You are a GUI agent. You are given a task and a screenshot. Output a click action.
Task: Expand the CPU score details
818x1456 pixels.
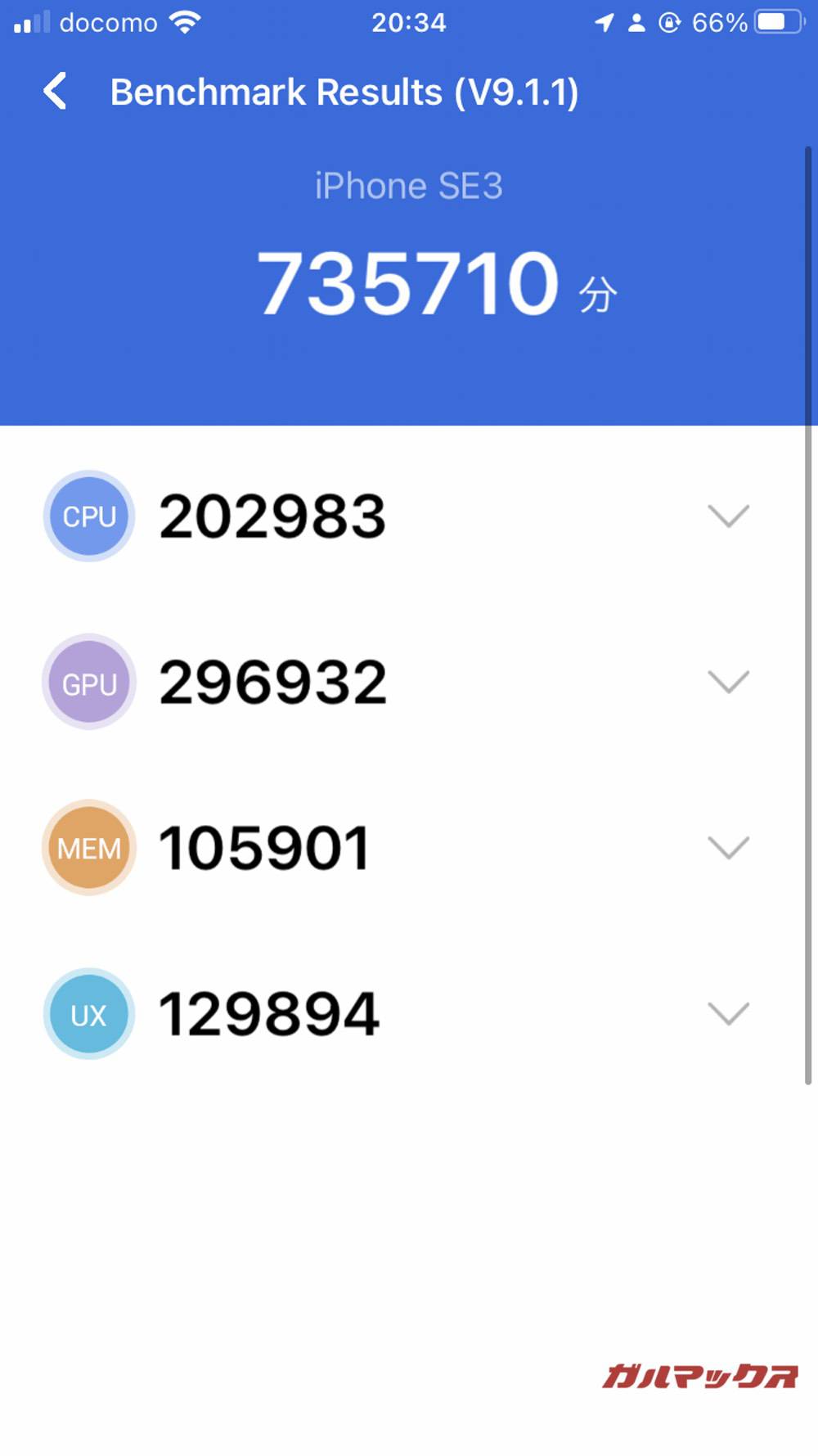coord(727,516)
